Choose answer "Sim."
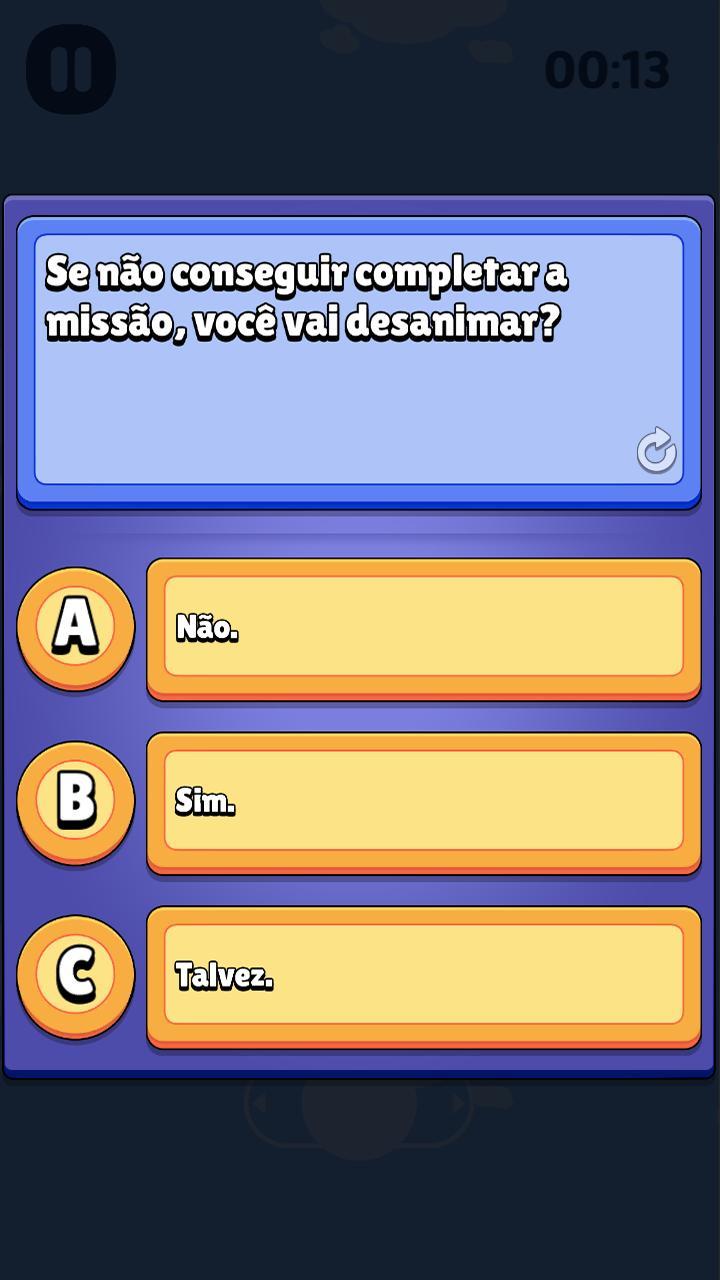This screenshot has width=720, height=1280. [x=423, y=801]
